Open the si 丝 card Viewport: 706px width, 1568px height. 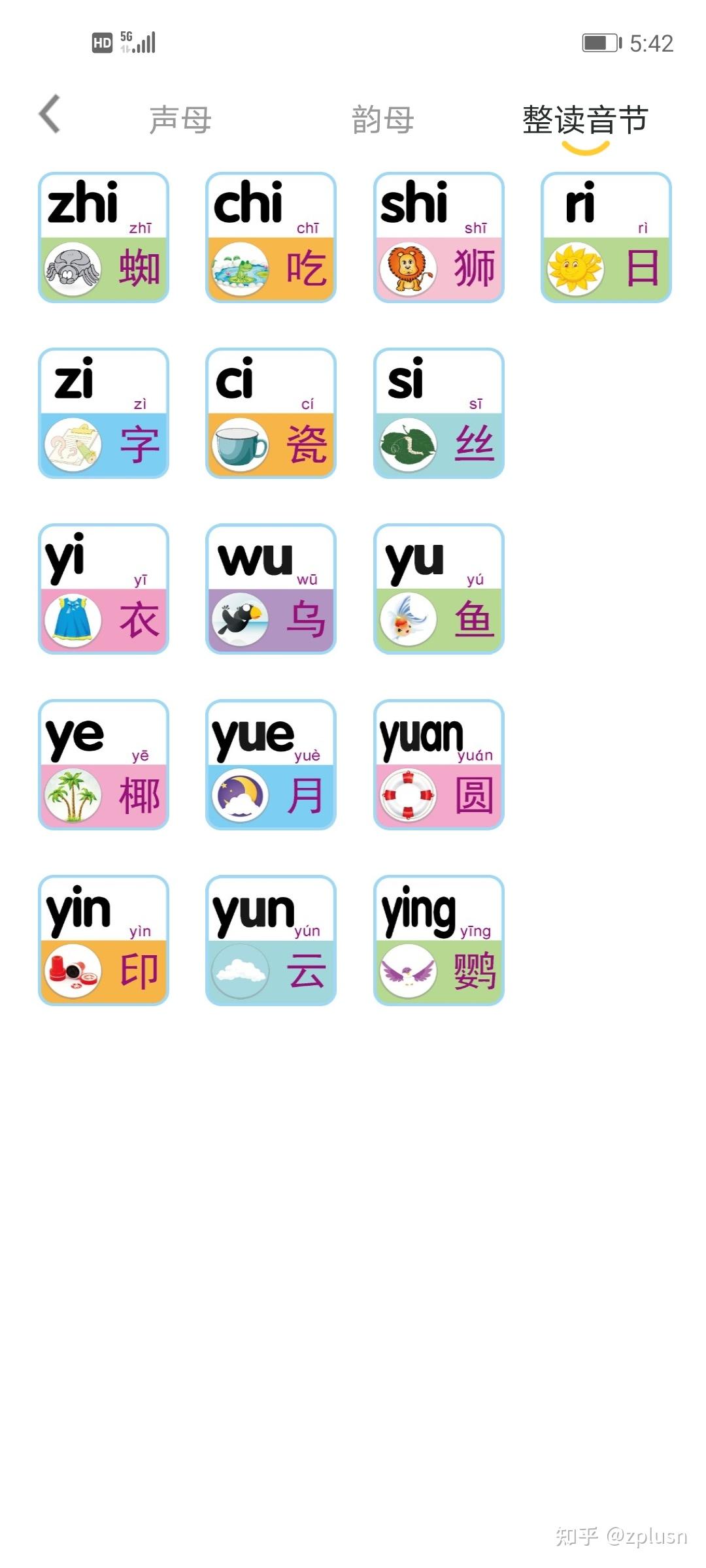coord(439,413)
